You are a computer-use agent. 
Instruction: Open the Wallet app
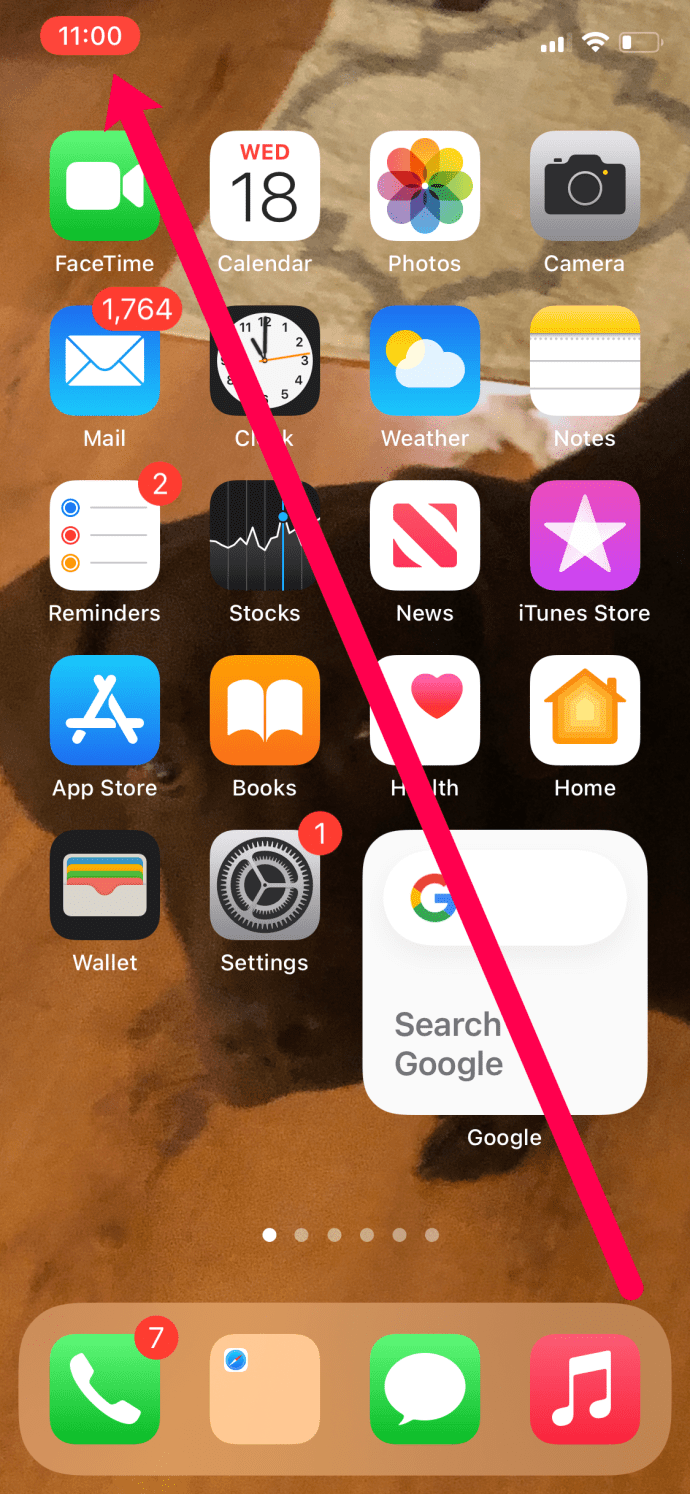click(x=105, y=886)
